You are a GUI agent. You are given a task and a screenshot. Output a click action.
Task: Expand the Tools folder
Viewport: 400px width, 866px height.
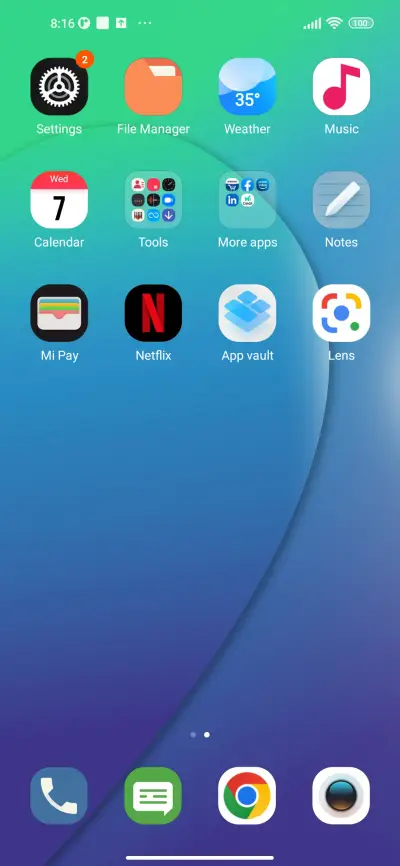click(x=153, y=200)
